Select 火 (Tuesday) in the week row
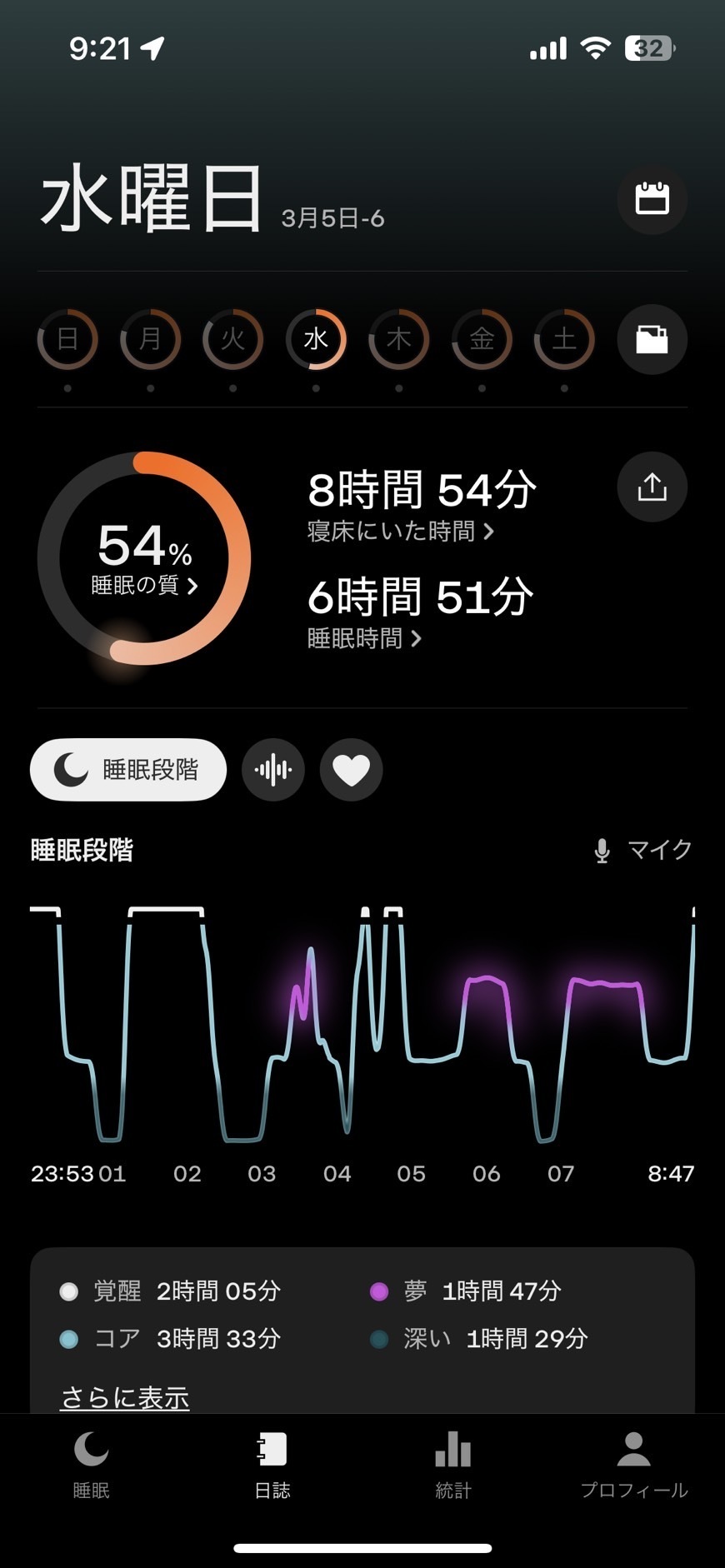The image size is (725, 1568). click(x=232, y=339)
